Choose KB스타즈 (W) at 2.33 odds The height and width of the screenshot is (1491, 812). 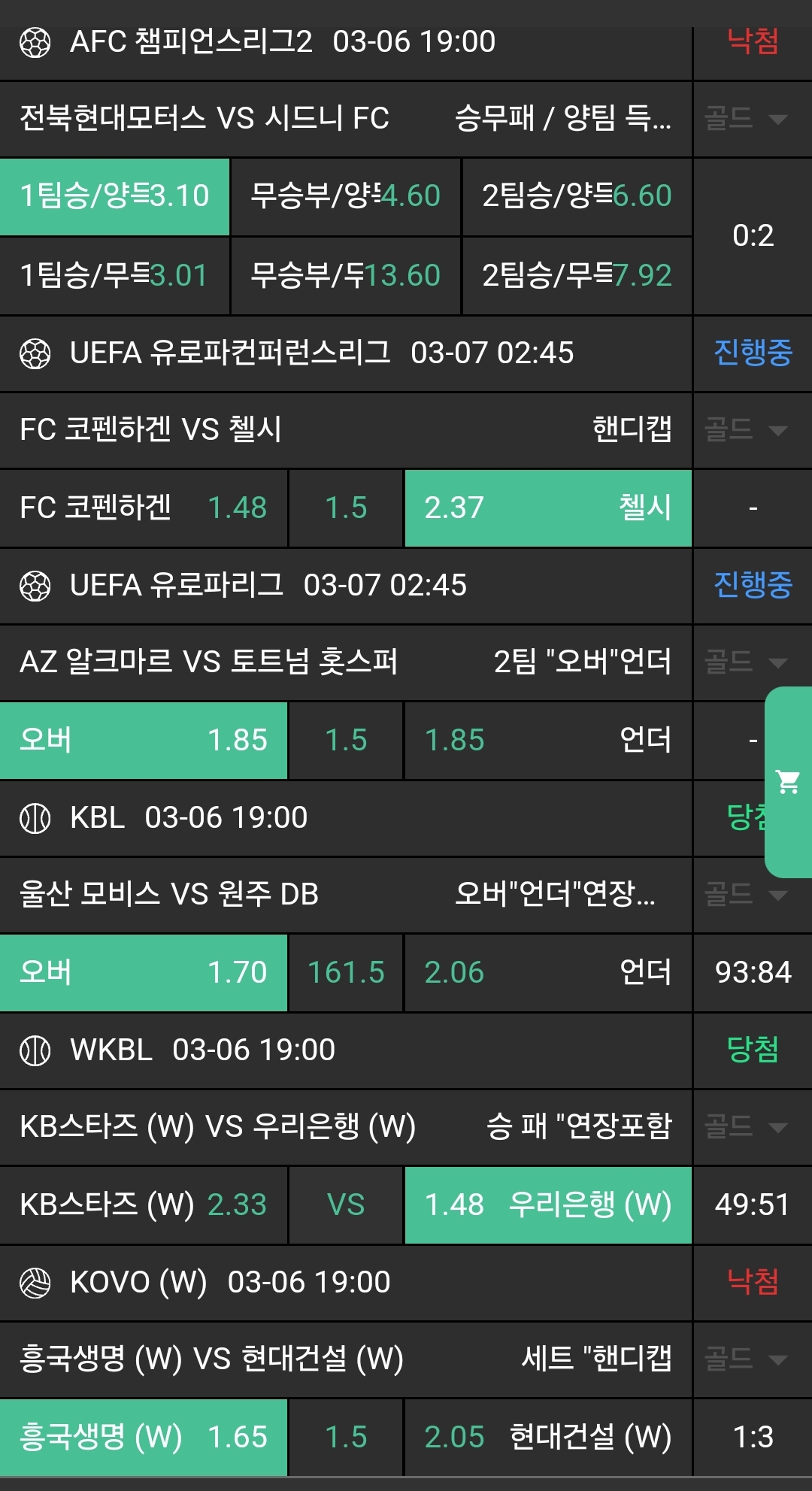[144, 1205]
